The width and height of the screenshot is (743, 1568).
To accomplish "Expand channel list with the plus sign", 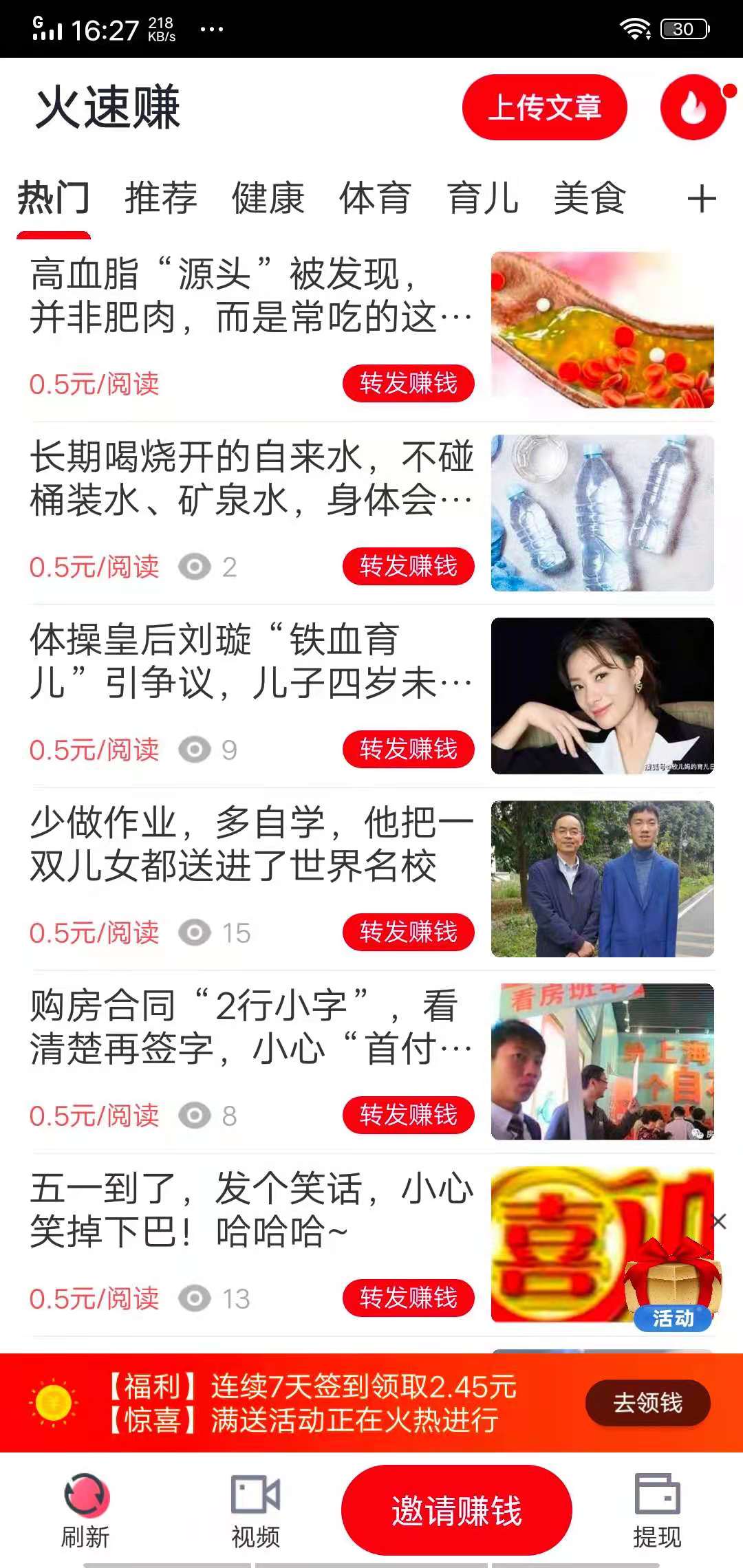I will coord(703,199).
